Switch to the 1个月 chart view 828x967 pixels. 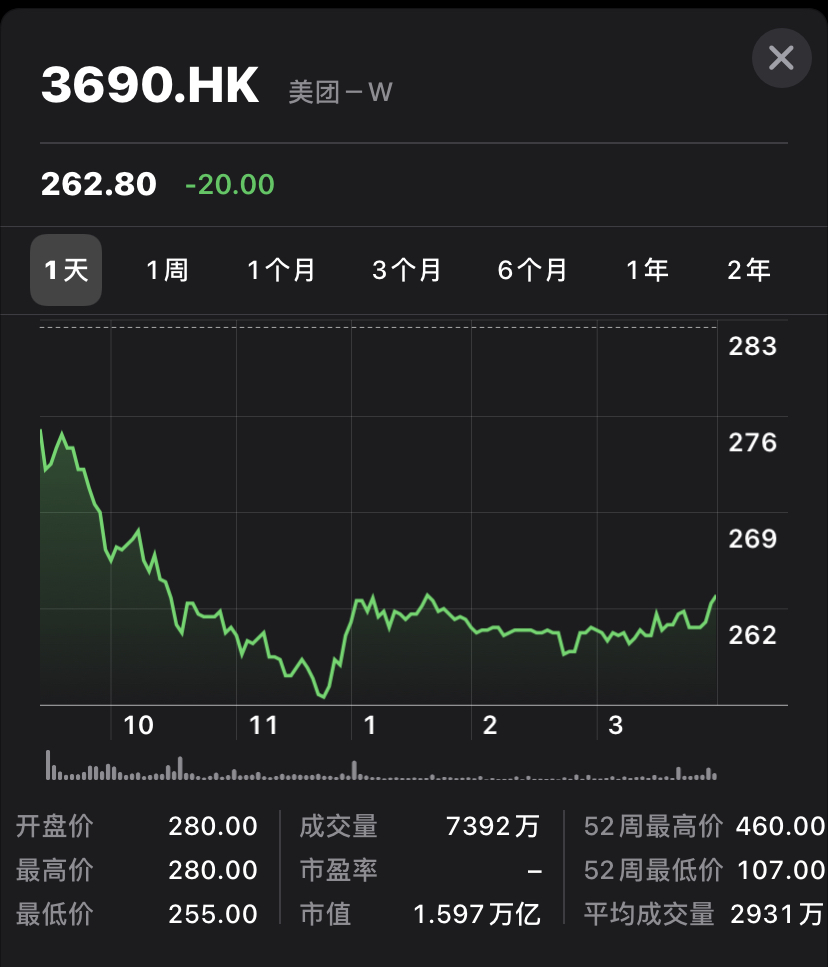282,270
